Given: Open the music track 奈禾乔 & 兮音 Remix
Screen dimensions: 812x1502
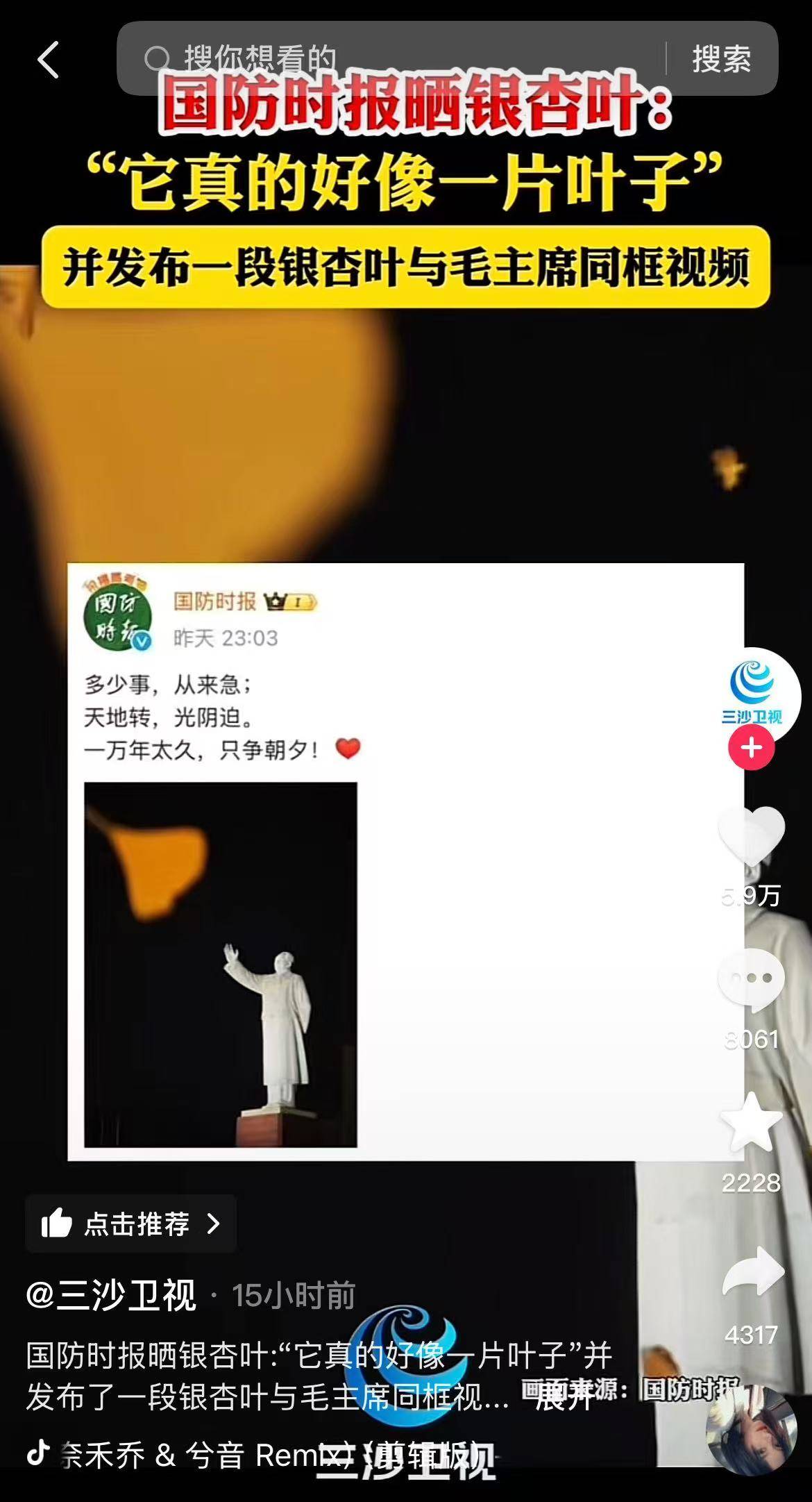Looking at the screenshot, I should (x=208, y=1455).
